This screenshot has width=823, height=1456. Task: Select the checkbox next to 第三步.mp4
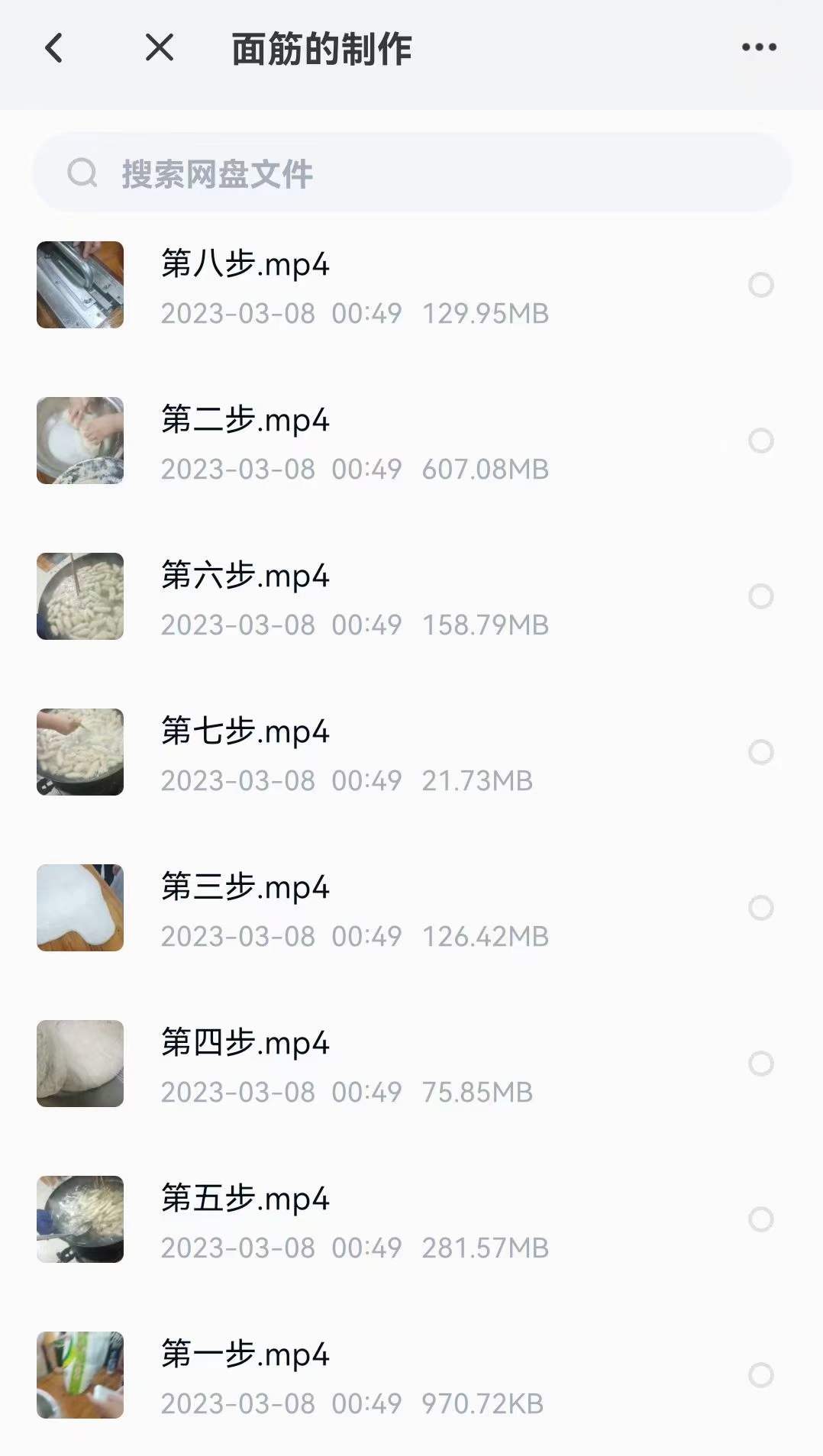pyautogui.click(x=761, y=909)
